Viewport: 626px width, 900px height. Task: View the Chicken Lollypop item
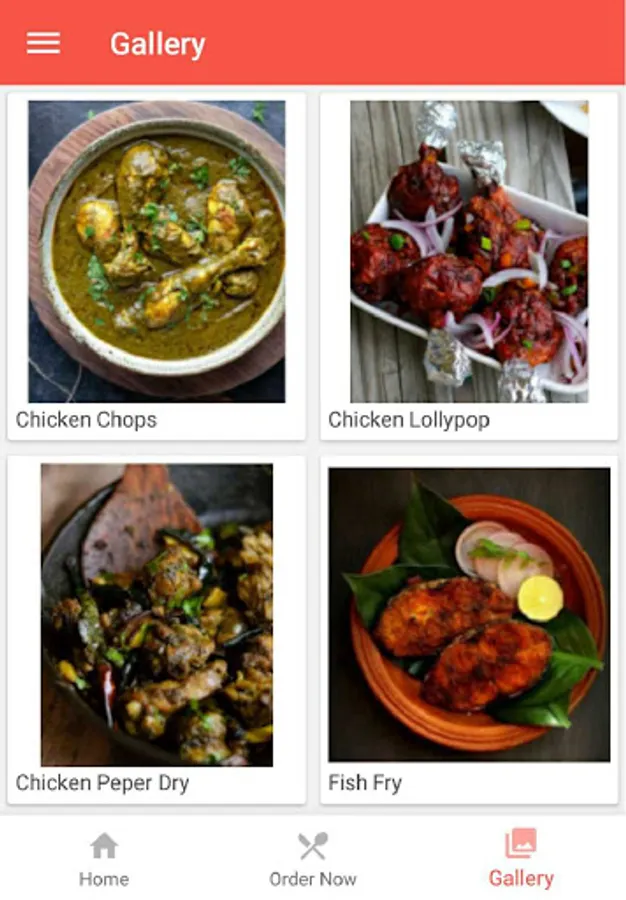[x=469, y=266]
